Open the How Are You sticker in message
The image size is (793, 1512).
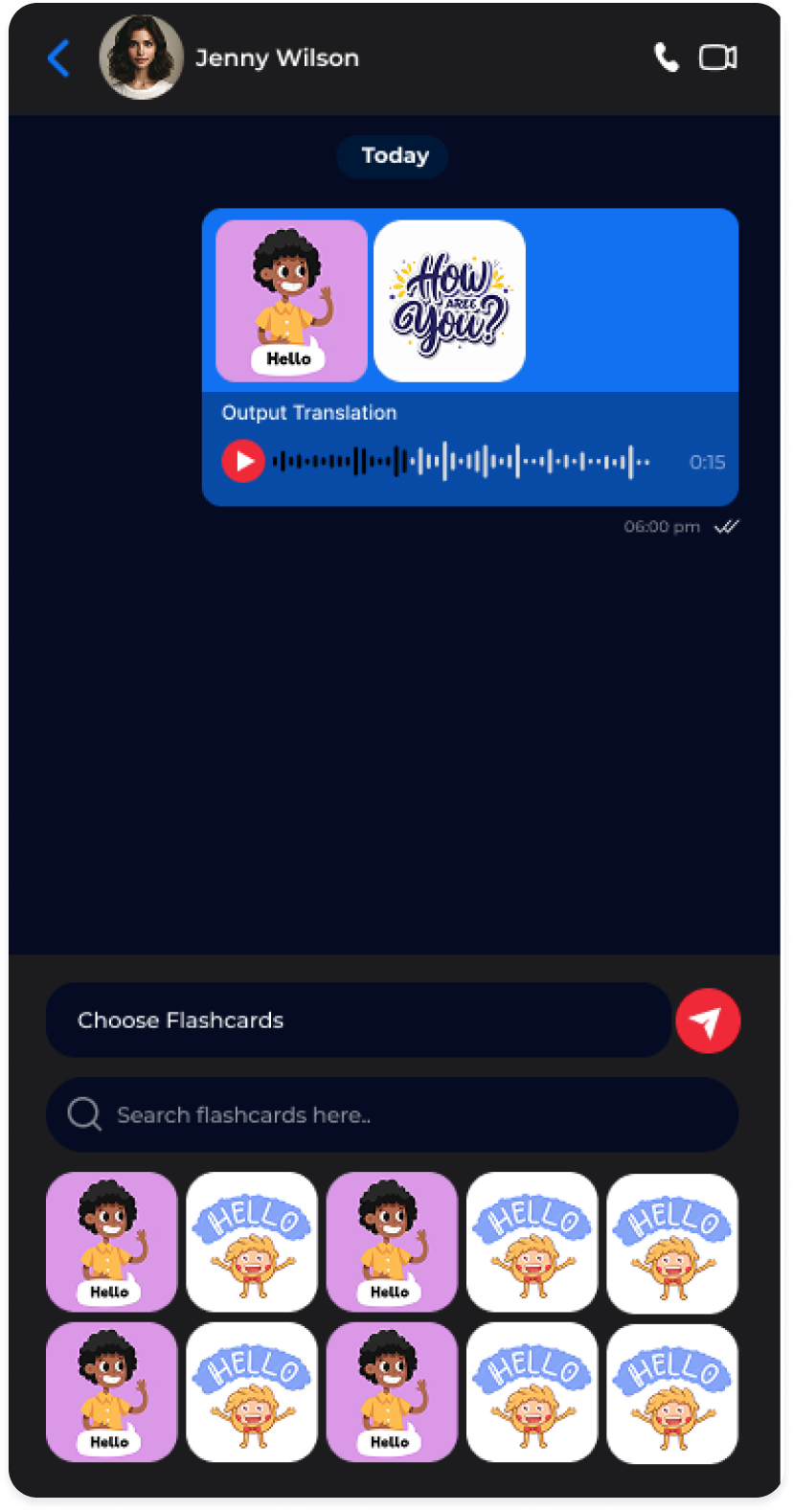tap(449, 301)
